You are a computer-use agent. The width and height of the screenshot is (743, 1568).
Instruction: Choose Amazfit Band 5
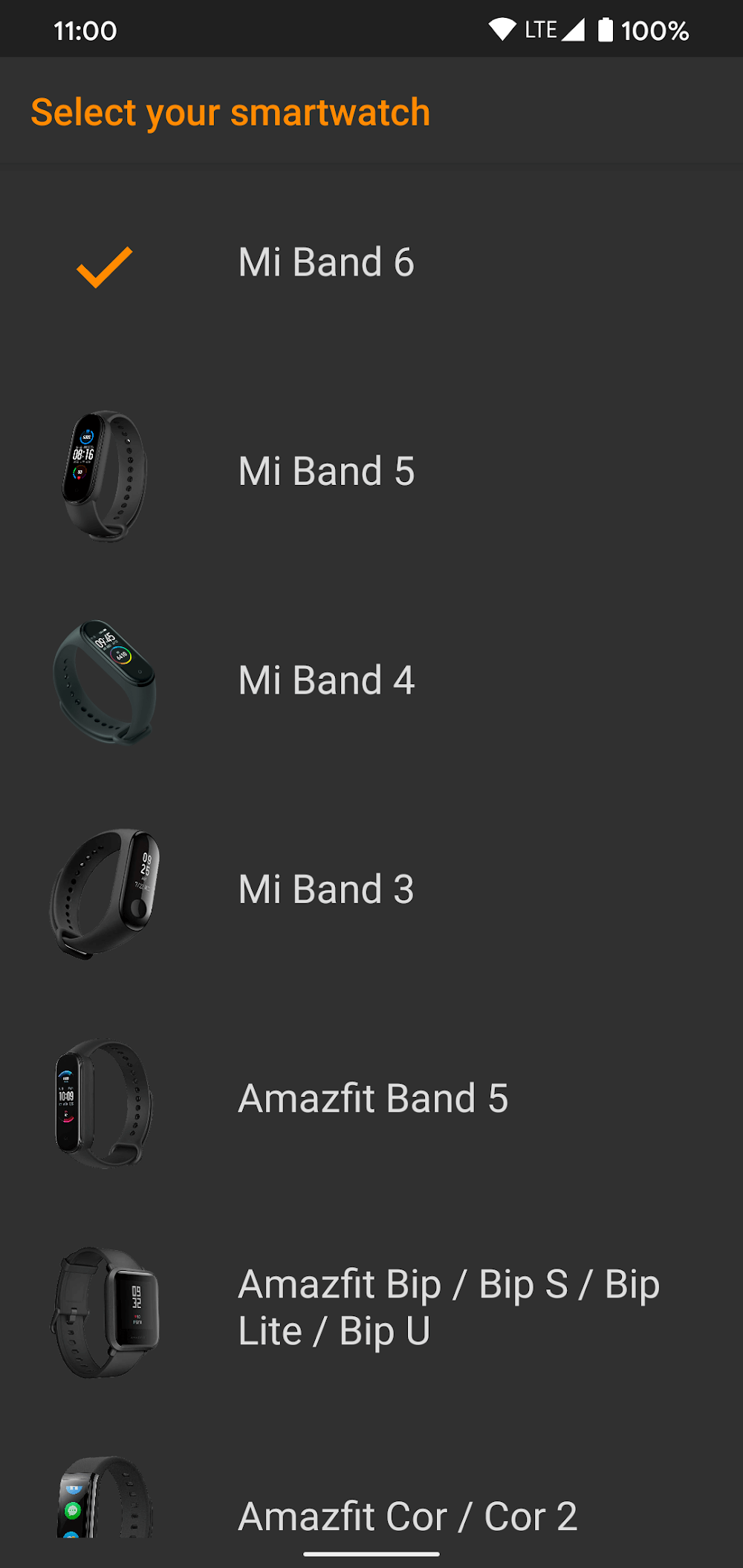[x=372, y=1099]
